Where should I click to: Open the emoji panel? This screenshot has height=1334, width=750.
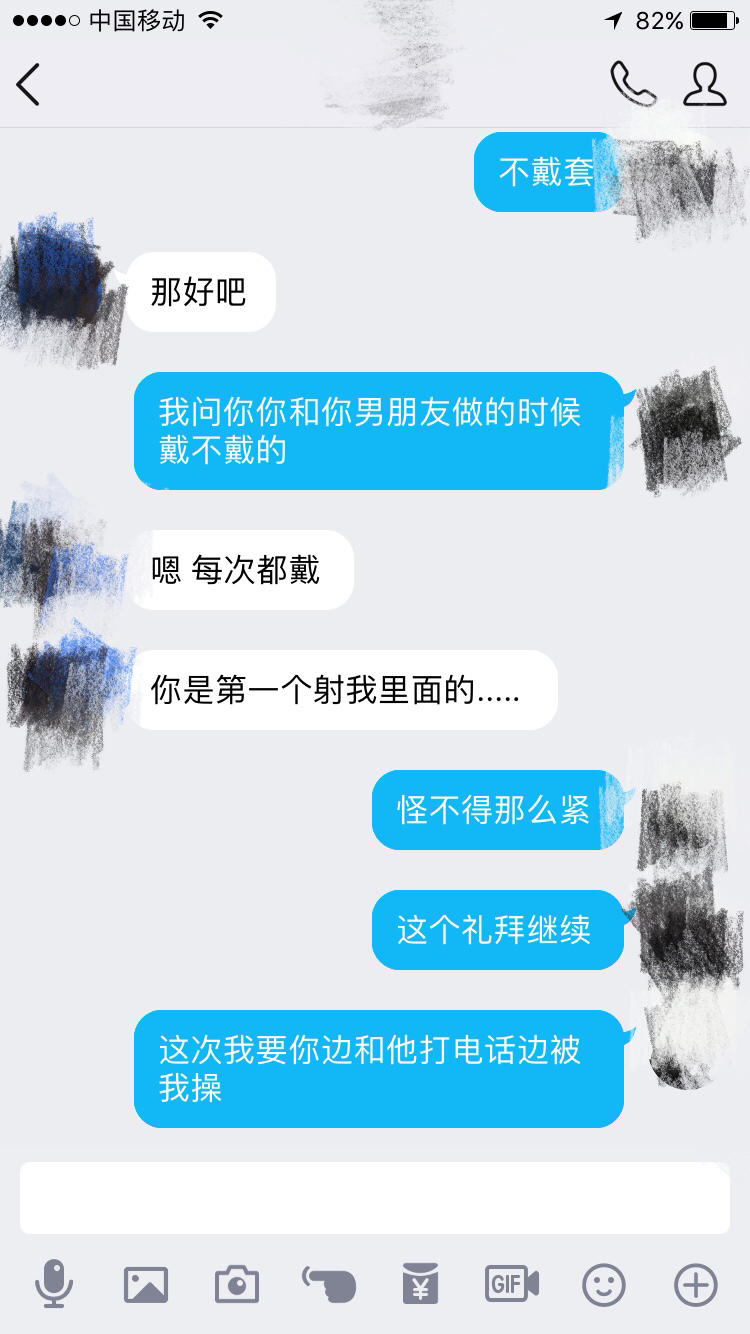pyautogui.click(x=604, y=1284)
